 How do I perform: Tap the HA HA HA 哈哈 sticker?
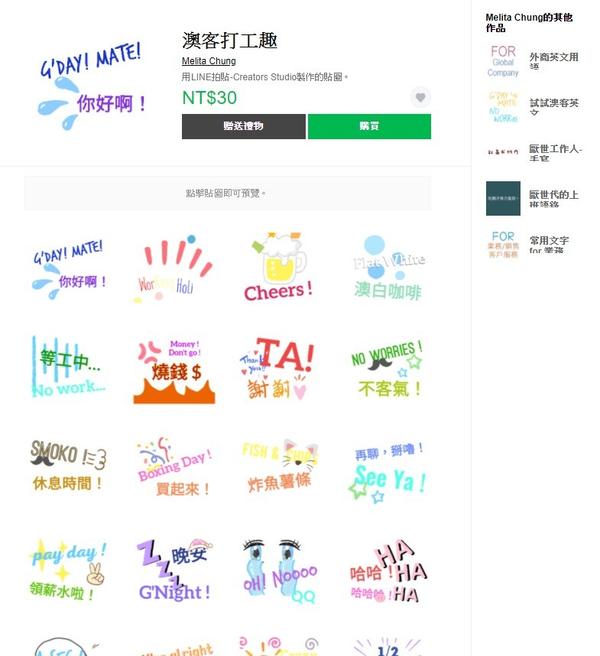[388, 571]
